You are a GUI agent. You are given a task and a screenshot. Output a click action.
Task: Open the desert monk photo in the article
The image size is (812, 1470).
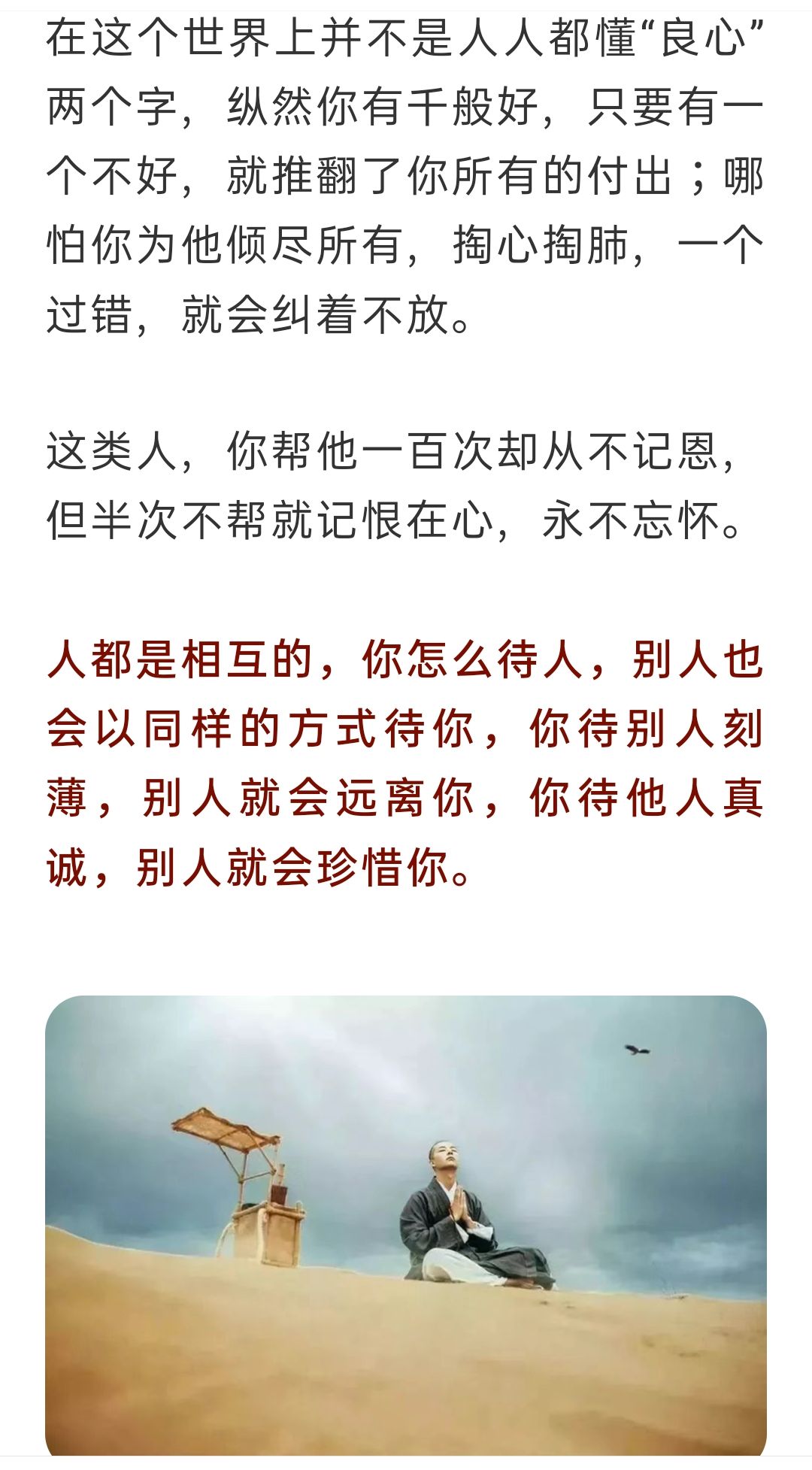(406, 1225)
